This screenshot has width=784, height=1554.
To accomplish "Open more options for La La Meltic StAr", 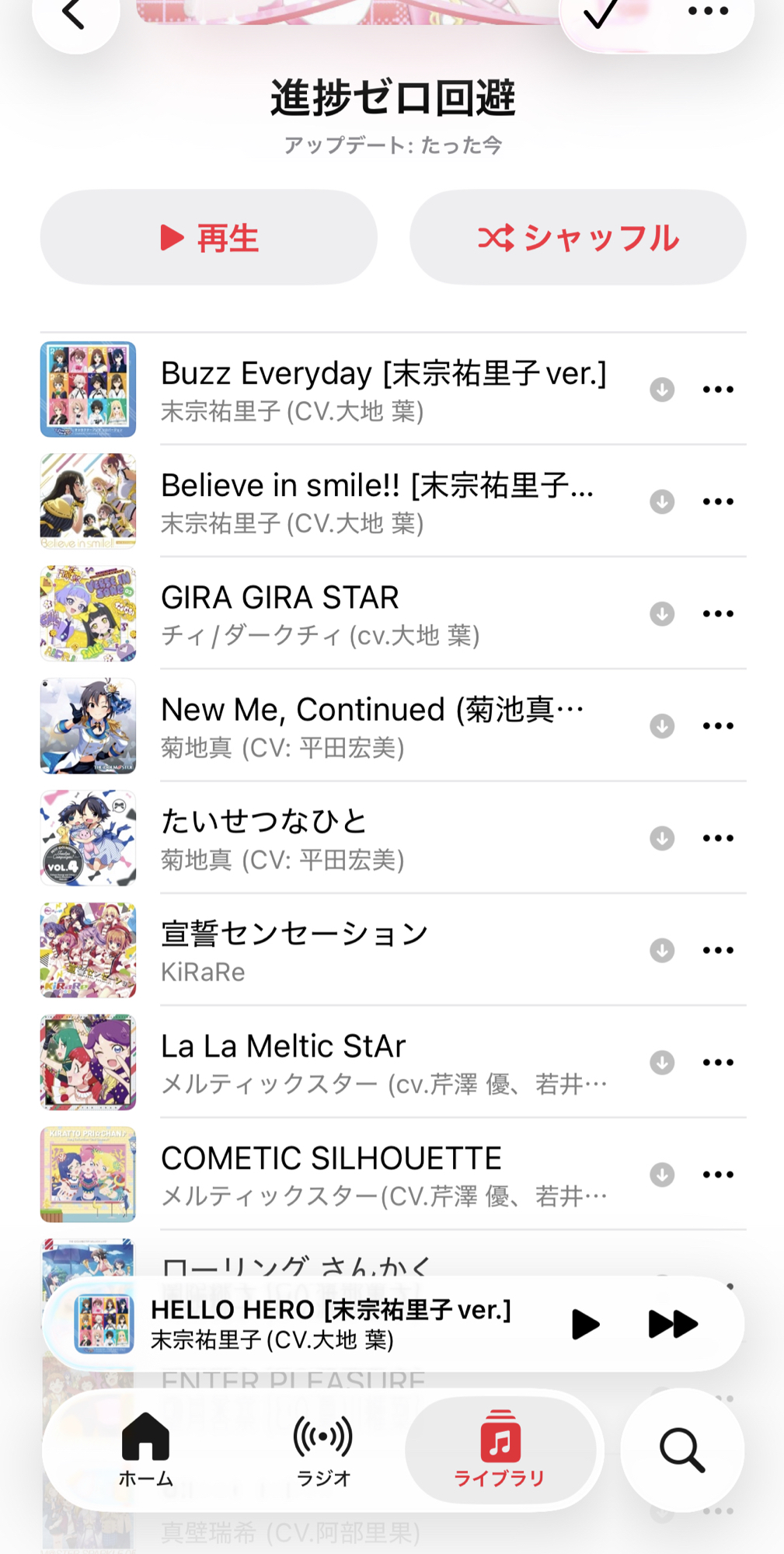I will pos(718,1062).
